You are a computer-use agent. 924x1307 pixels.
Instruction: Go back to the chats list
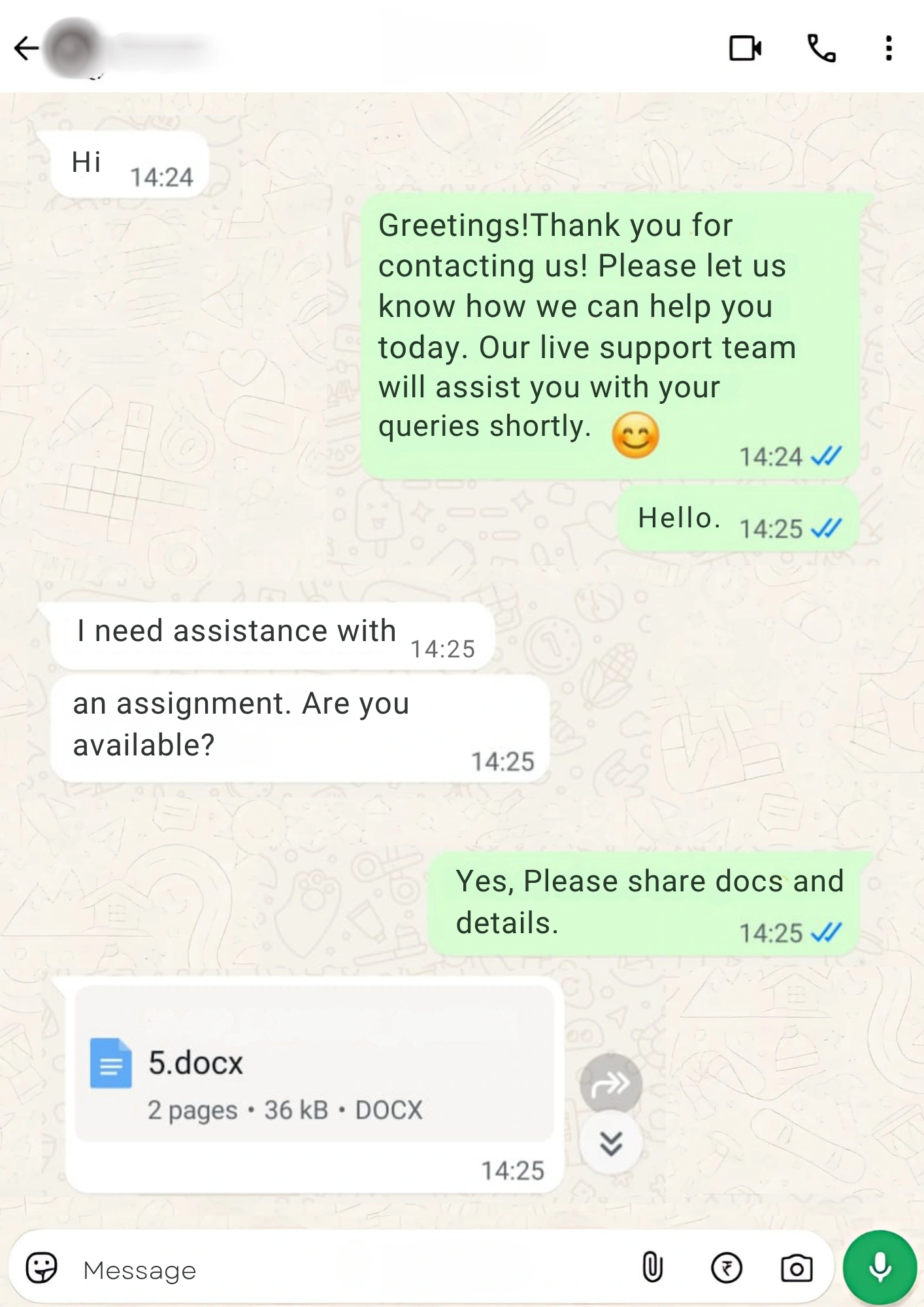(26, 48)
